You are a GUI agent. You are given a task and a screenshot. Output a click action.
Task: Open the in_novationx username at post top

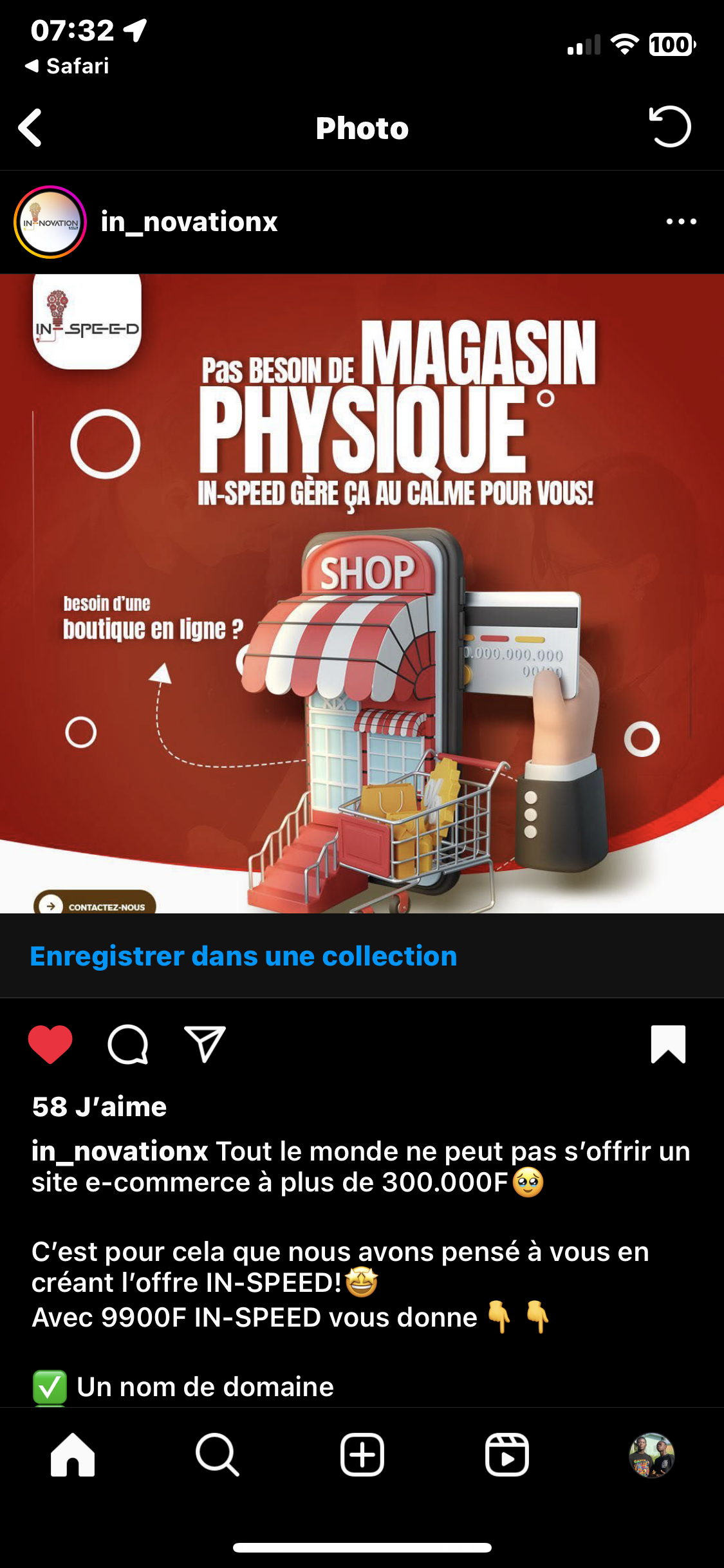click(189, 221)
